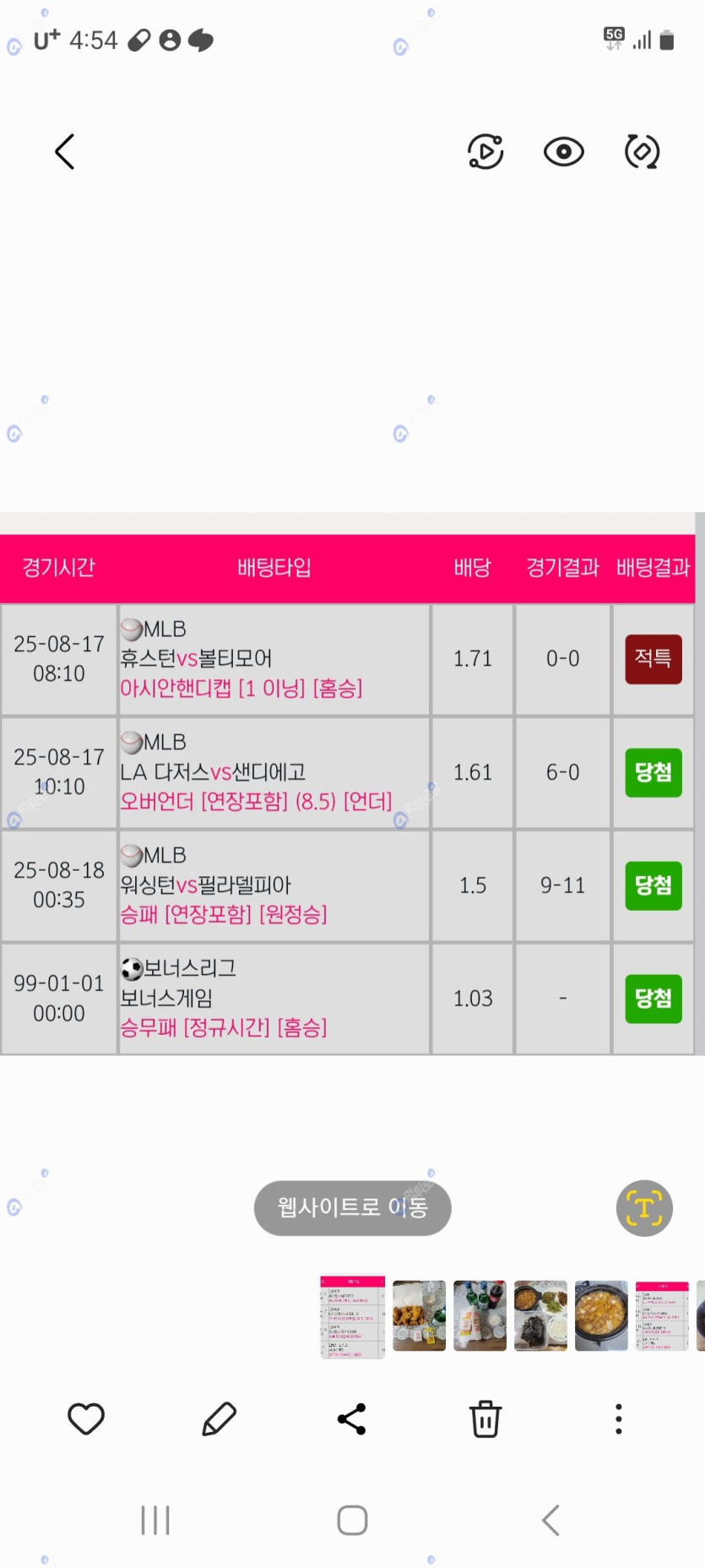The width and height of the screenshot is (705, 1568).
Task: Go back using the top-left arrow
Action: coord(65,152)
